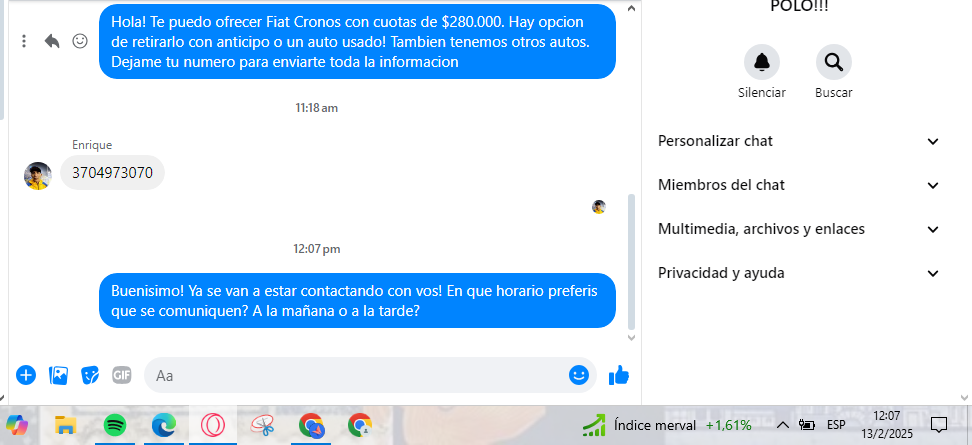Reply to the Fiat Cronos message

pos(52,41)
